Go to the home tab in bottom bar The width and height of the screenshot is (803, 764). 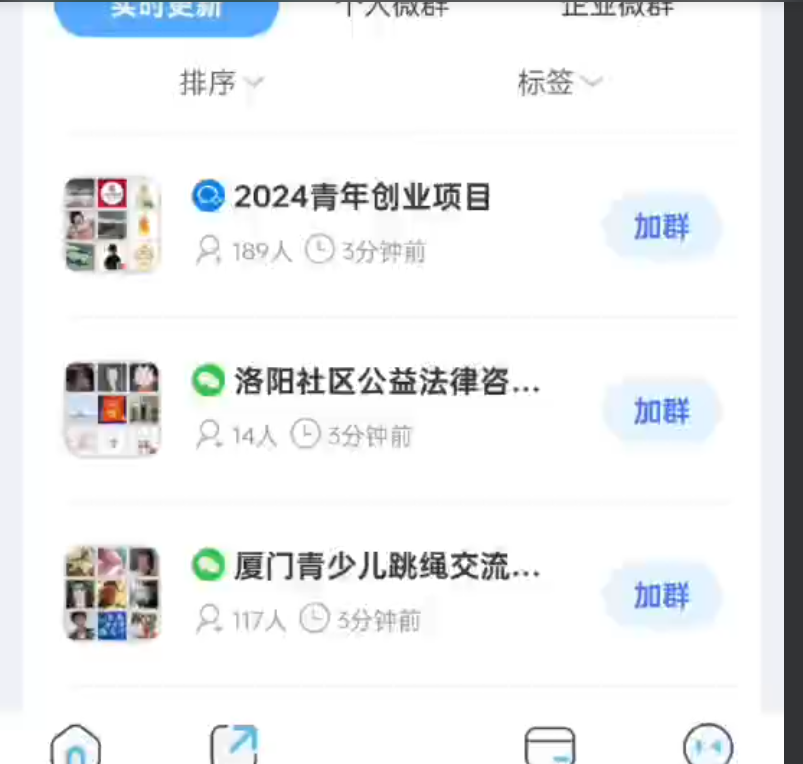76,746
